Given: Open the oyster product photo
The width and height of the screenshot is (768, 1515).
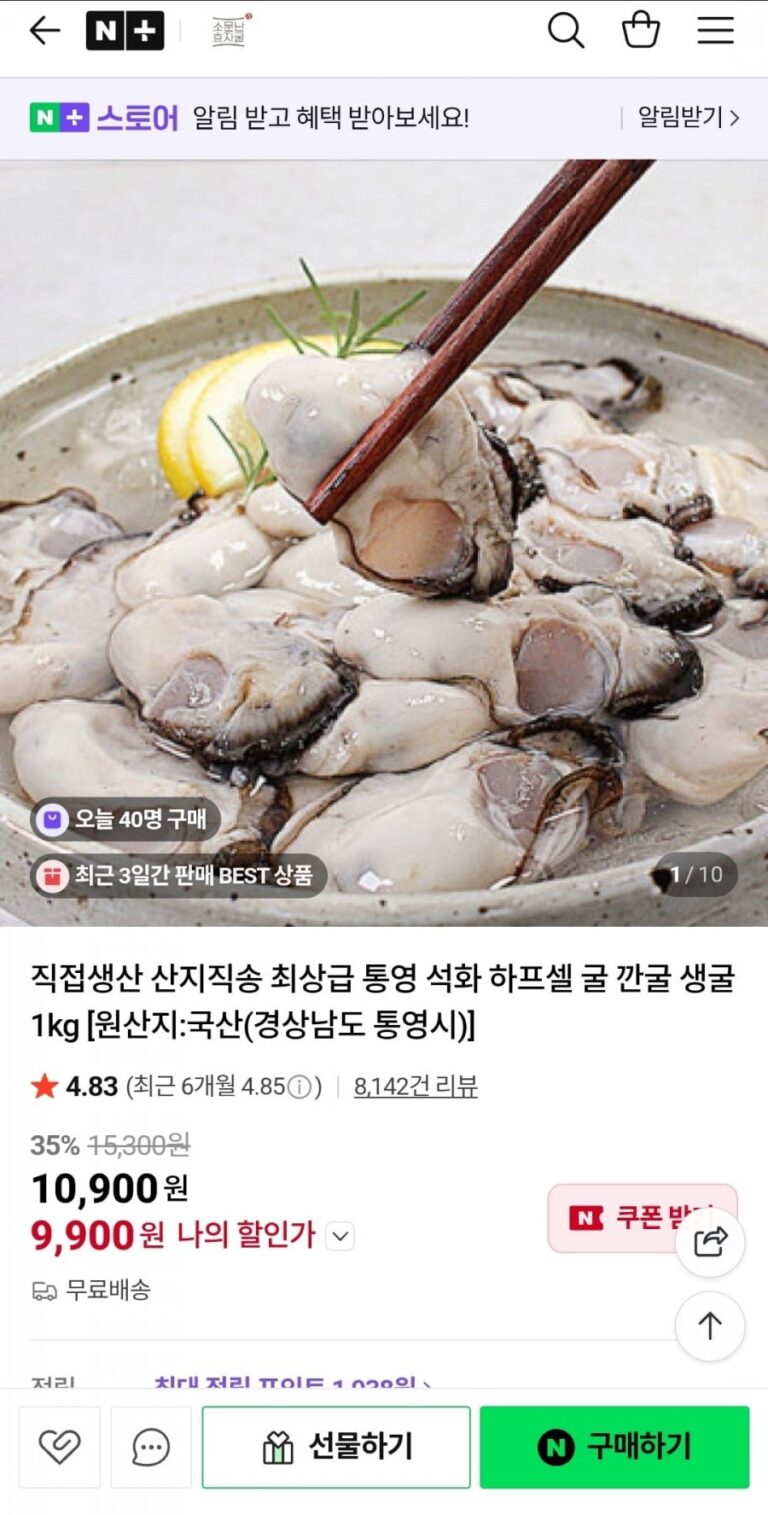Looking at the screenshot, I should [384, 540].
